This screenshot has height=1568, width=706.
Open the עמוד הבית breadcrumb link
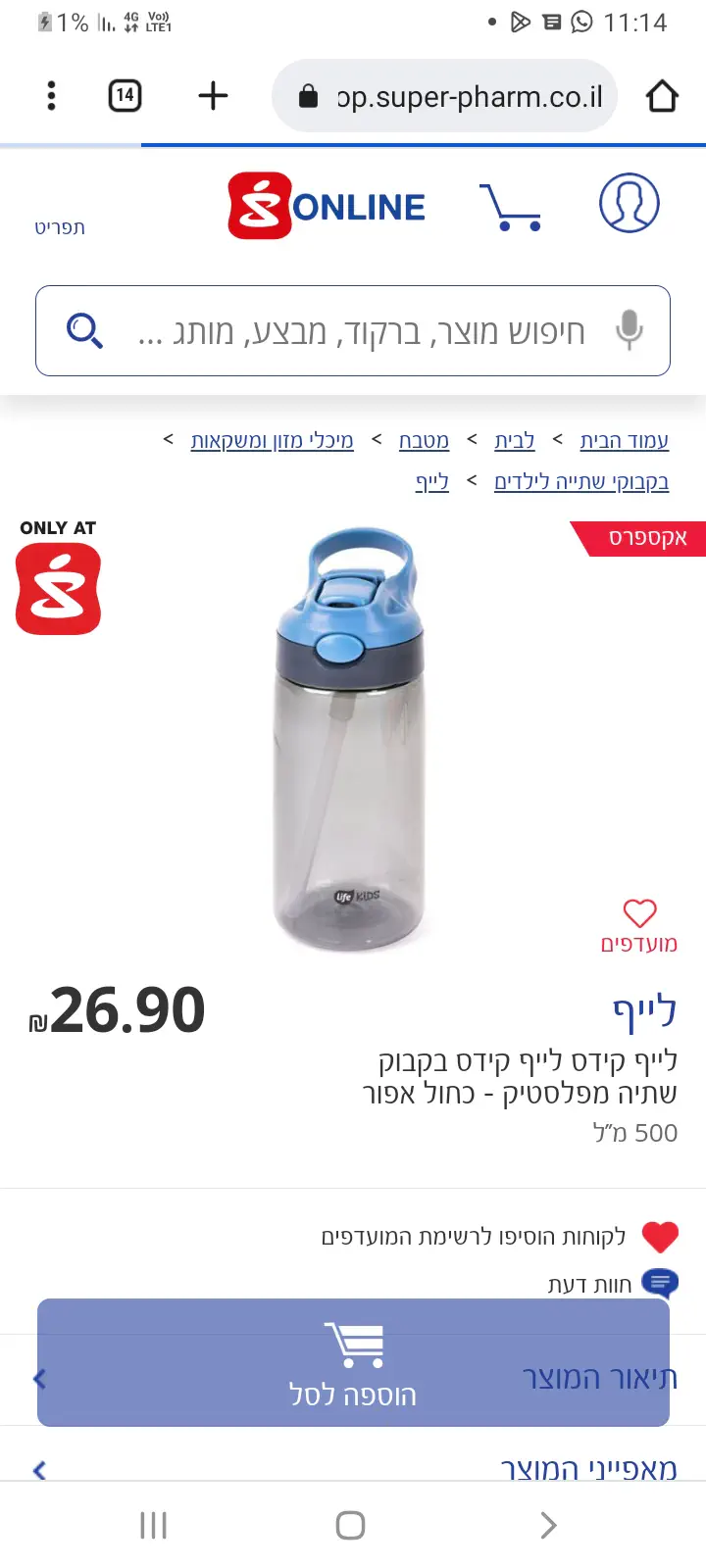624,441
